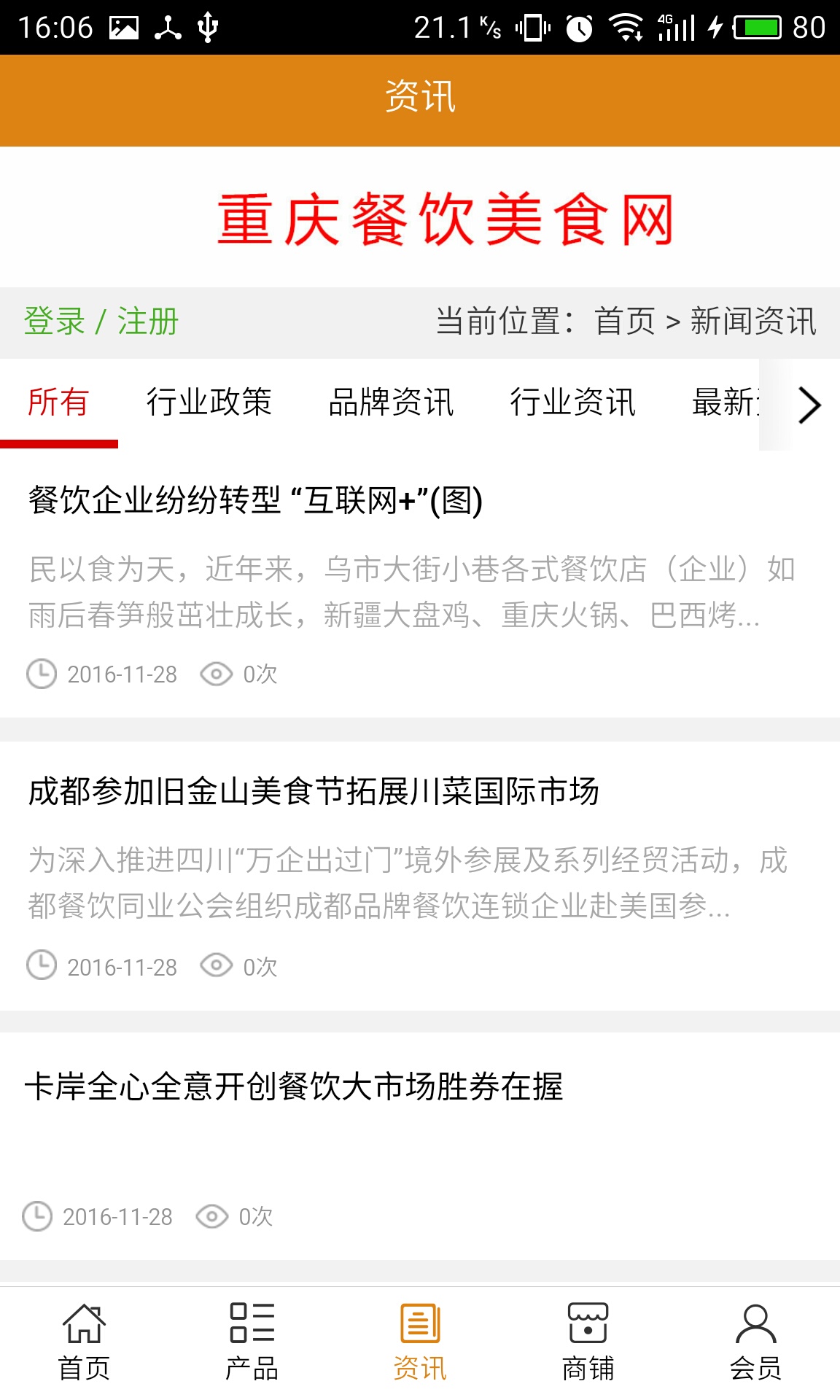Switch to the 会员 bottom tab
This screenshot has height=1400, width=840.
(755, 1342)
